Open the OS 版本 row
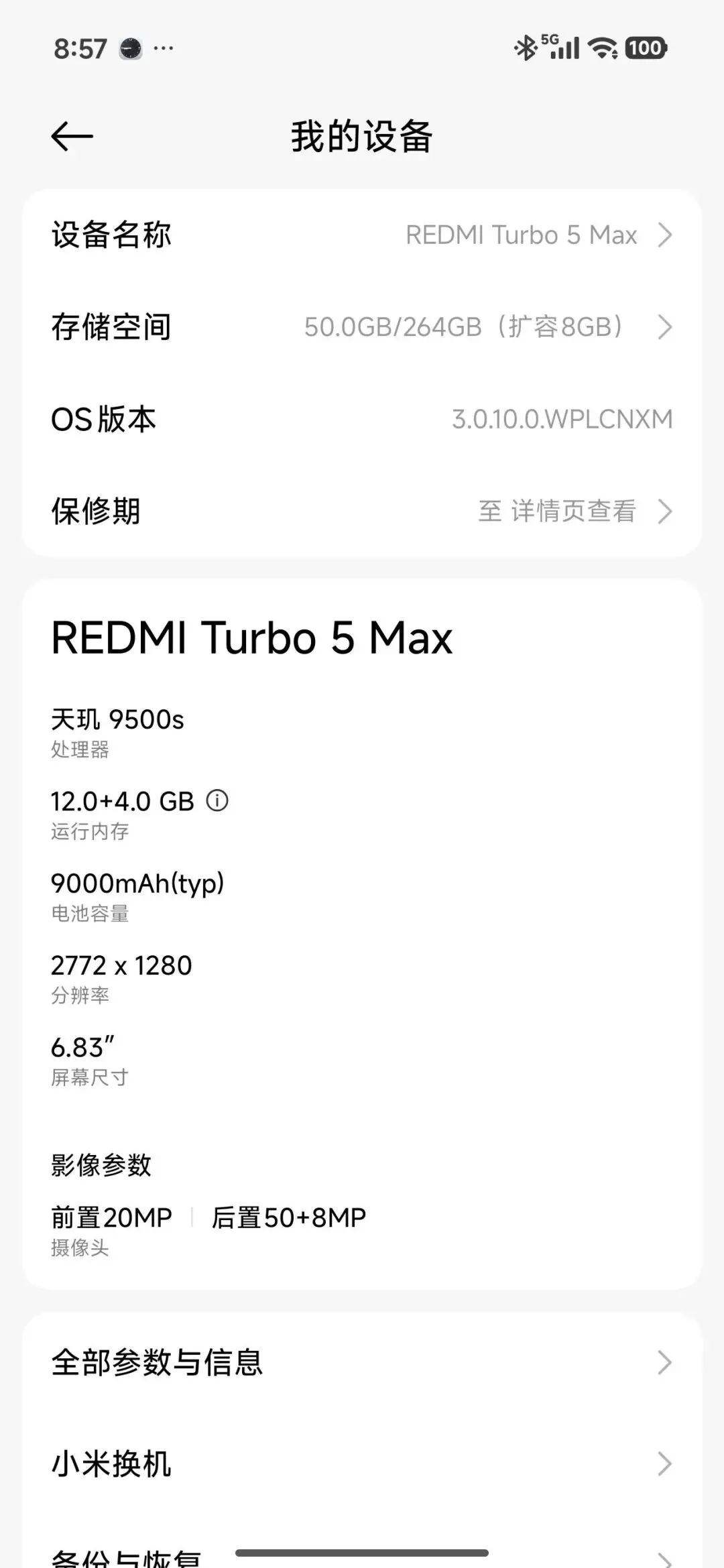 pyautogui.click(x=362, y=420)
